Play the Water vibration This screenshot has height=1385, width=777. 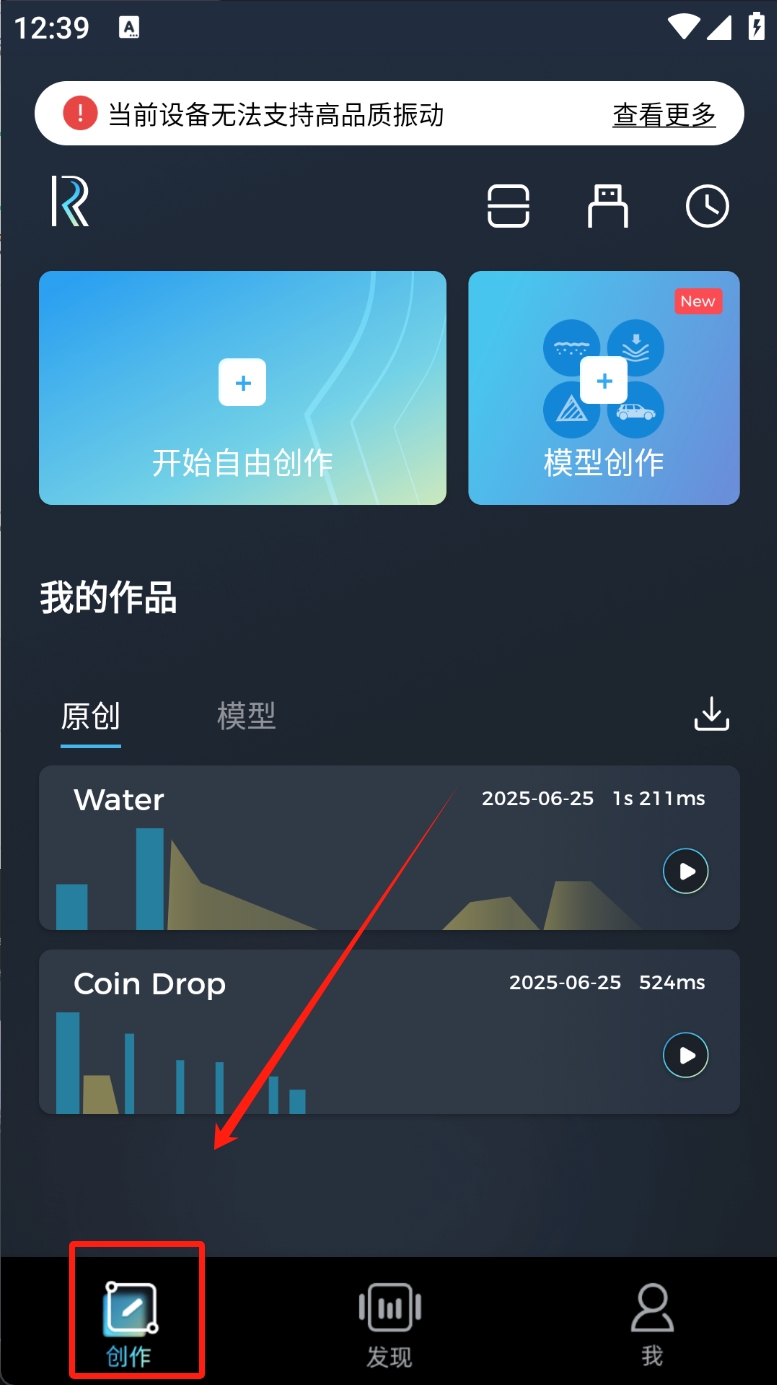click(686, 872)
